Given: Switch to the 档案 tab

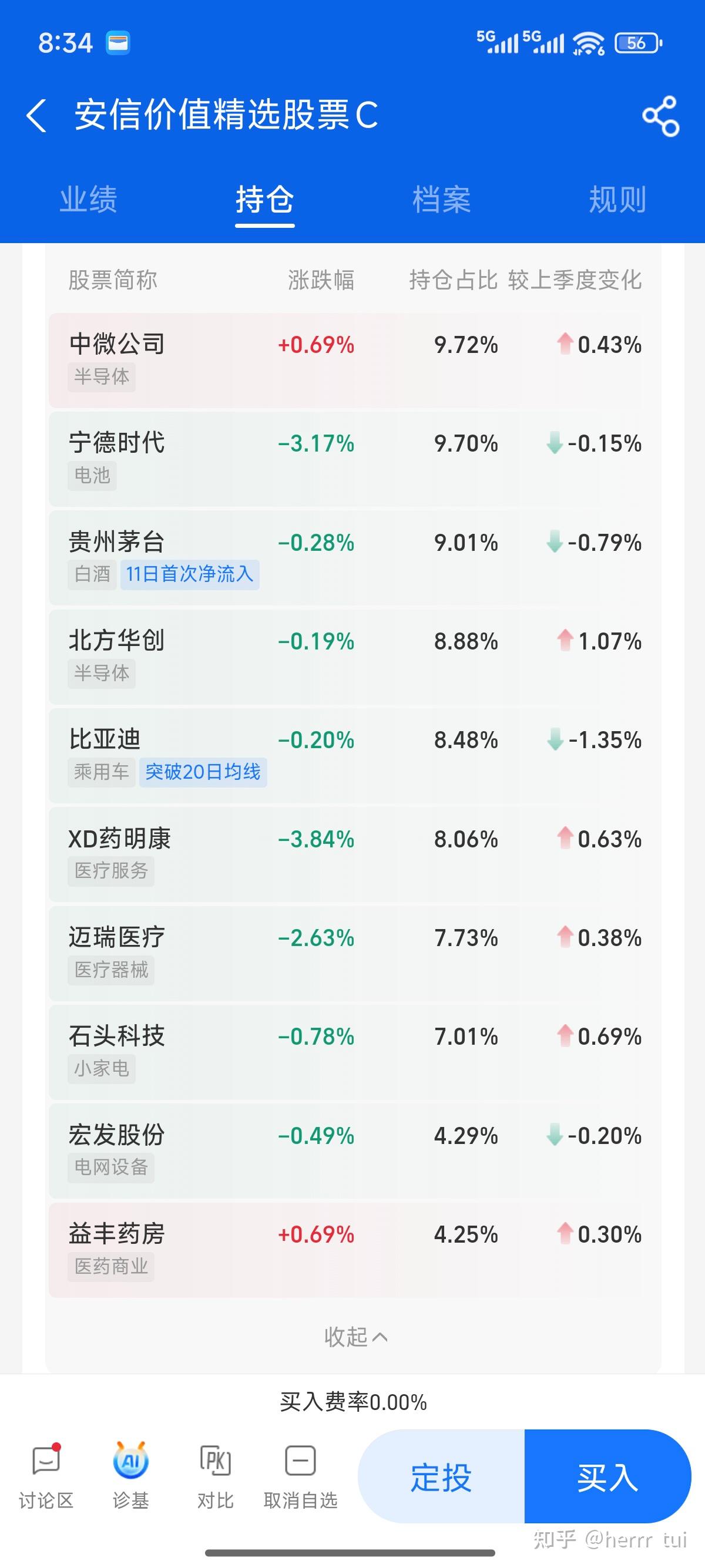Looking at the screenshot, I should pos(442,200).
